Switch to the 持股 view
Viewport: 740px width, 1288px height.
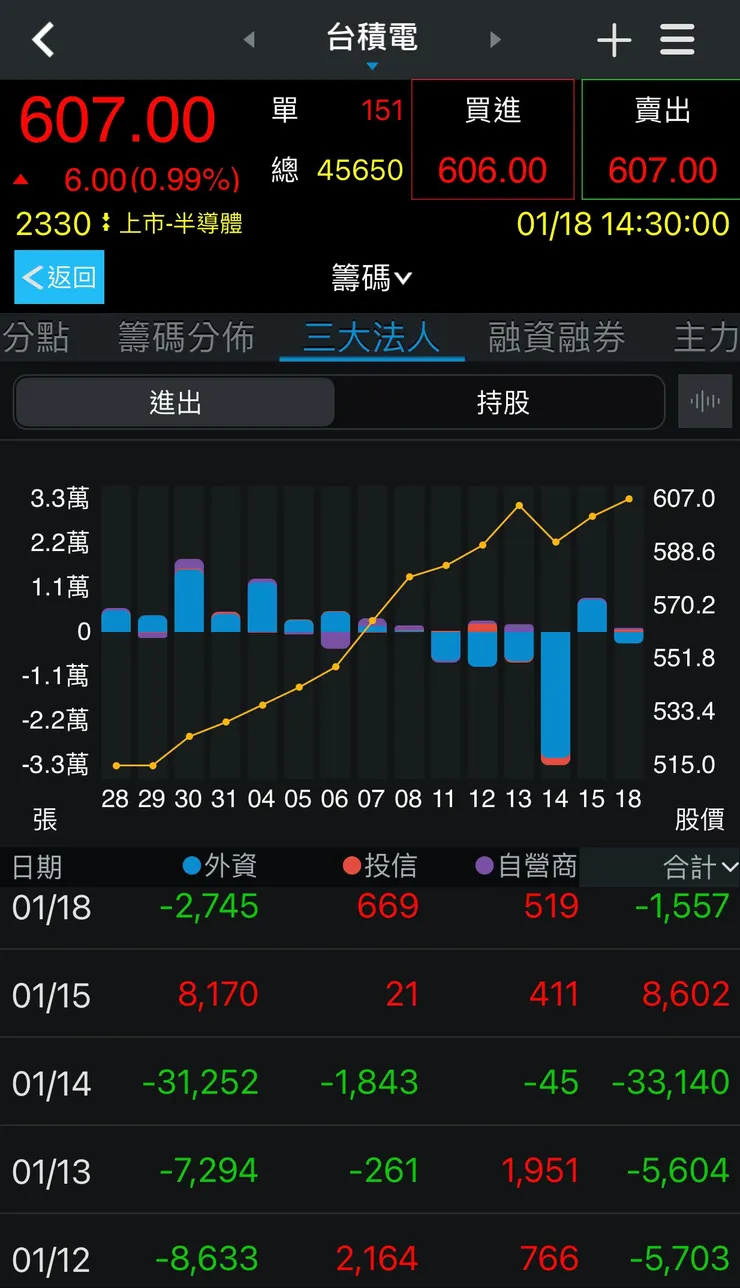(500, 403)
